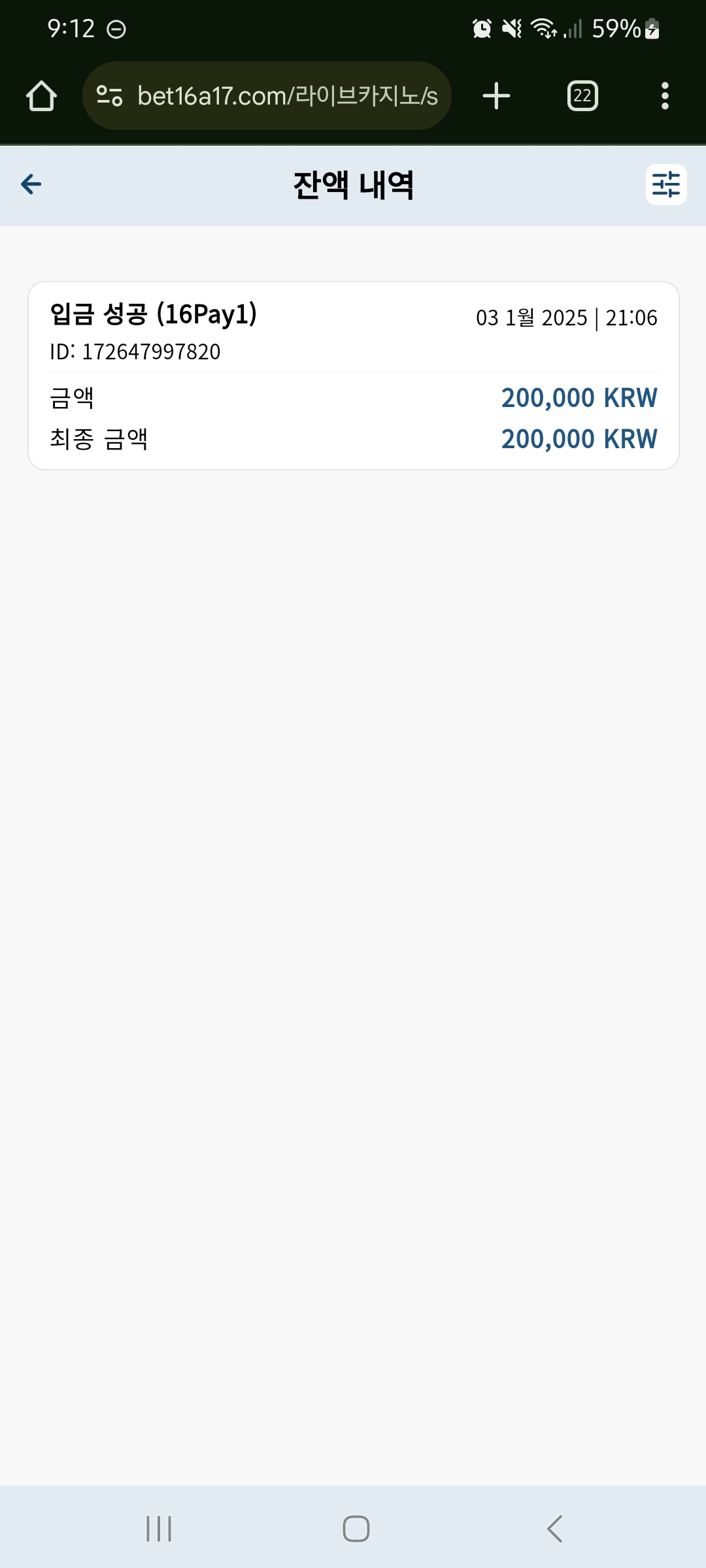Go back using the page's back arrow
Screen dimensions: 706x1568
click(31, 184)
